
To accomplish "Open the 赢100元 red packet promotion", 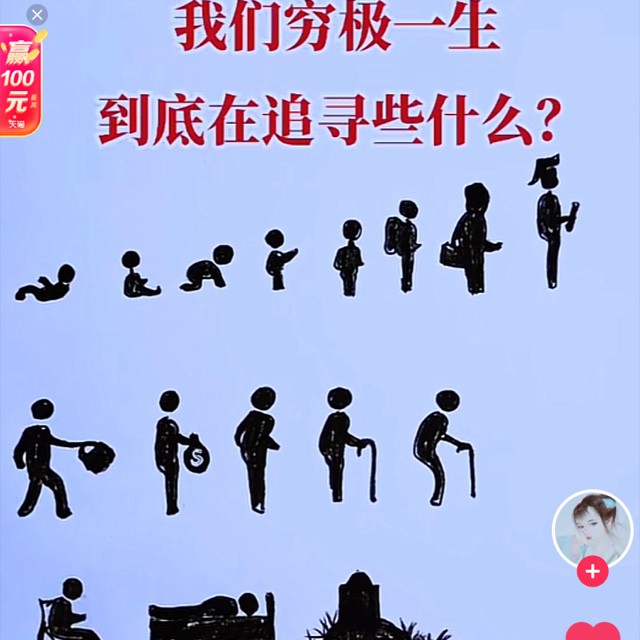I will [x=22, y=82].
